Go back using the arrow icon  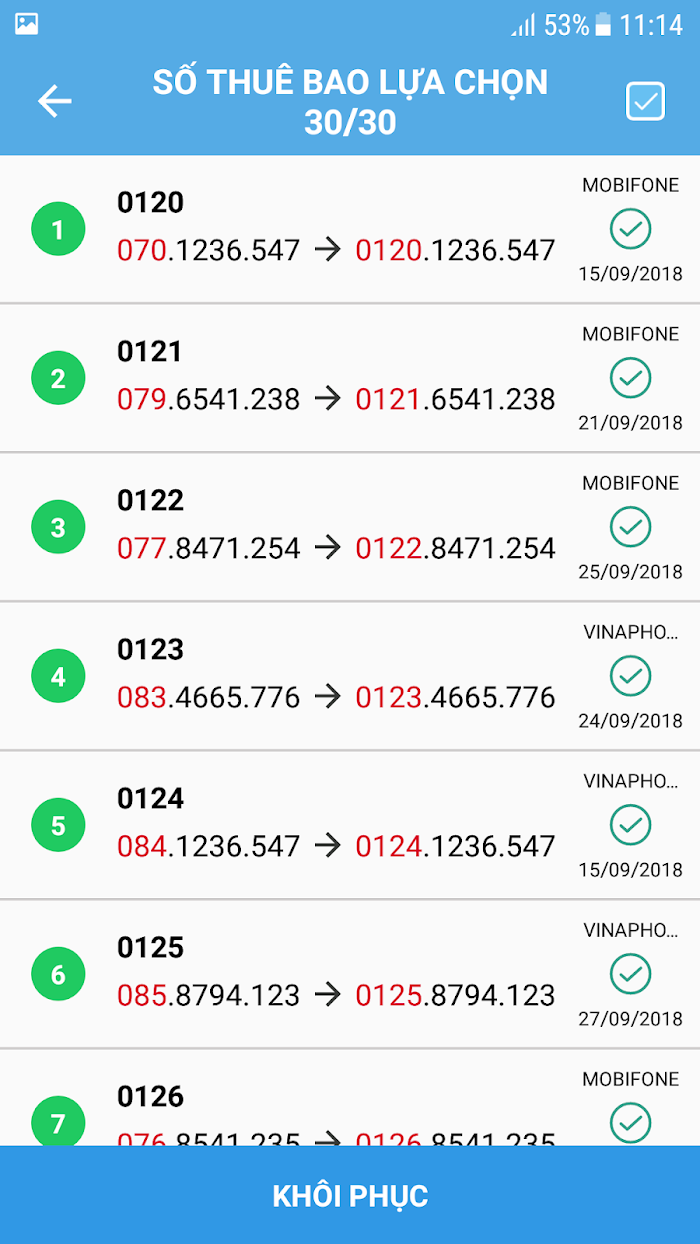pos(55,101)
